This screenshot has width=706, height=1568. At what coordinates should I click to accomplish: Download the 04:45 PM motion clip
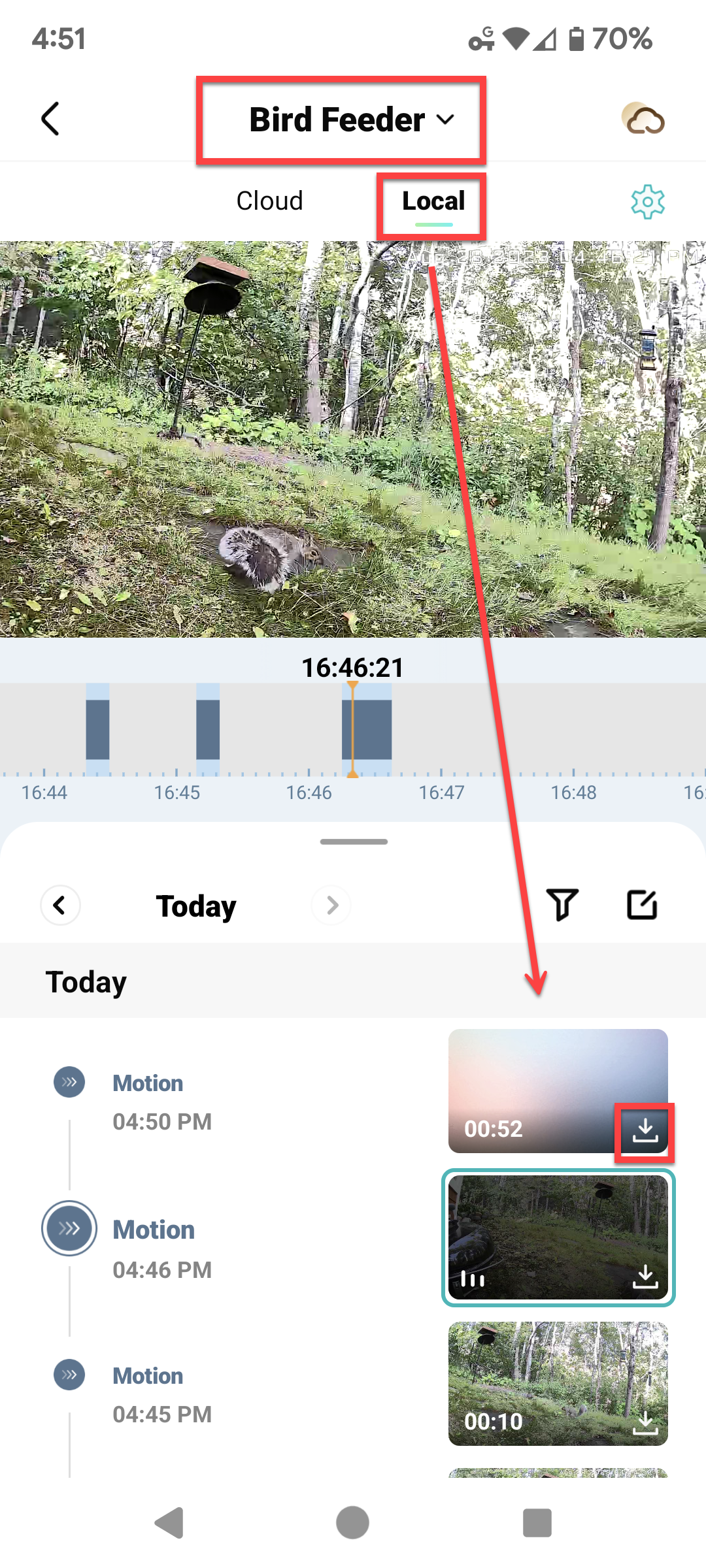(x=645, y=1423)
